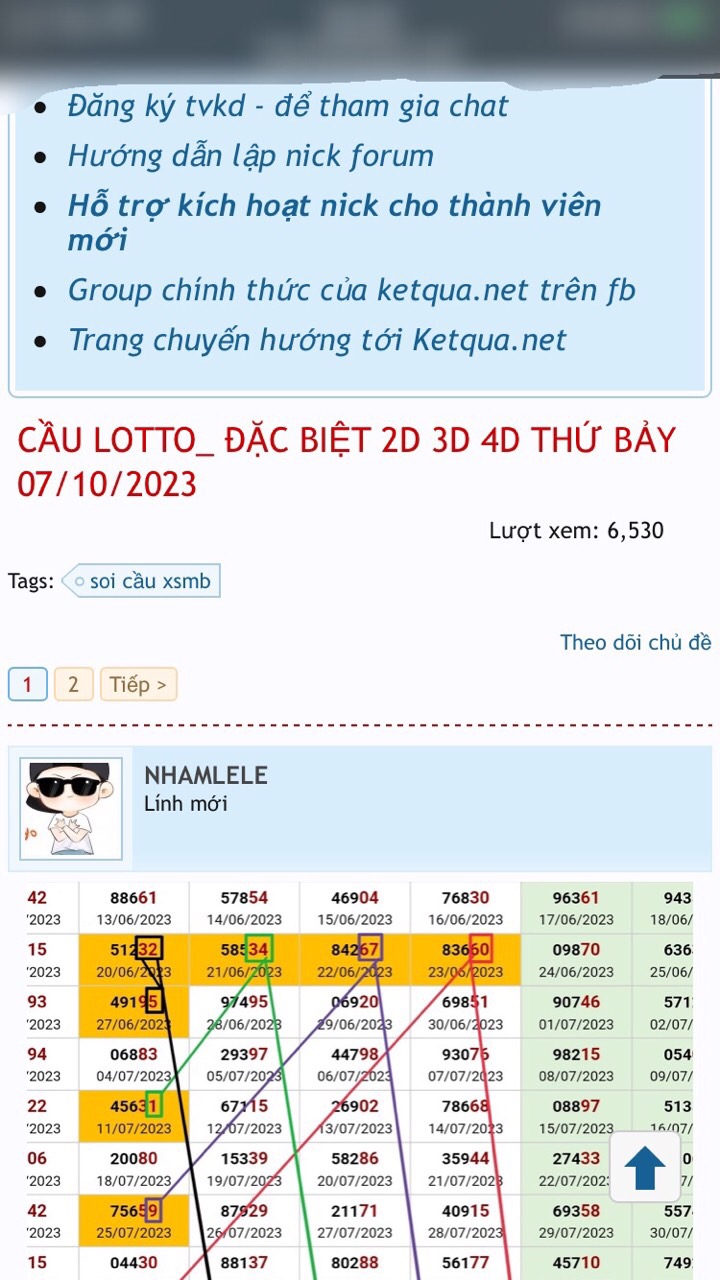The height and width of the screenshot is (1280, 720).
Task: Open the Đăng ký tvkd chat link
Action: point(288,106)
